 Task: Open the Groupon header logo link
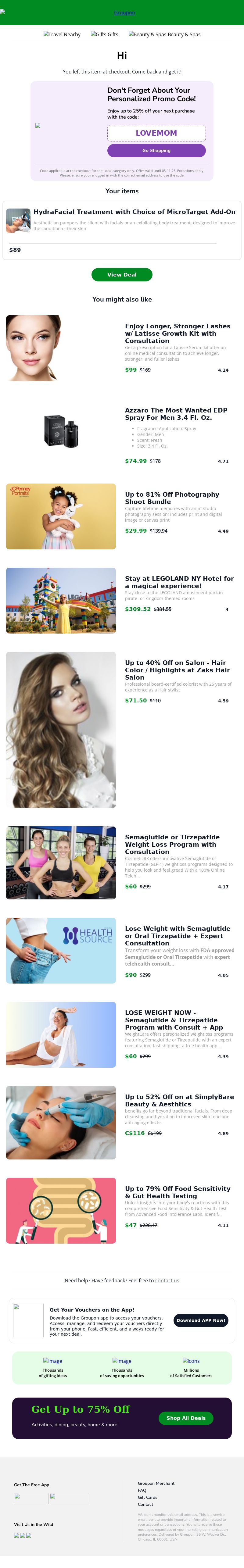tap(124, 12)
